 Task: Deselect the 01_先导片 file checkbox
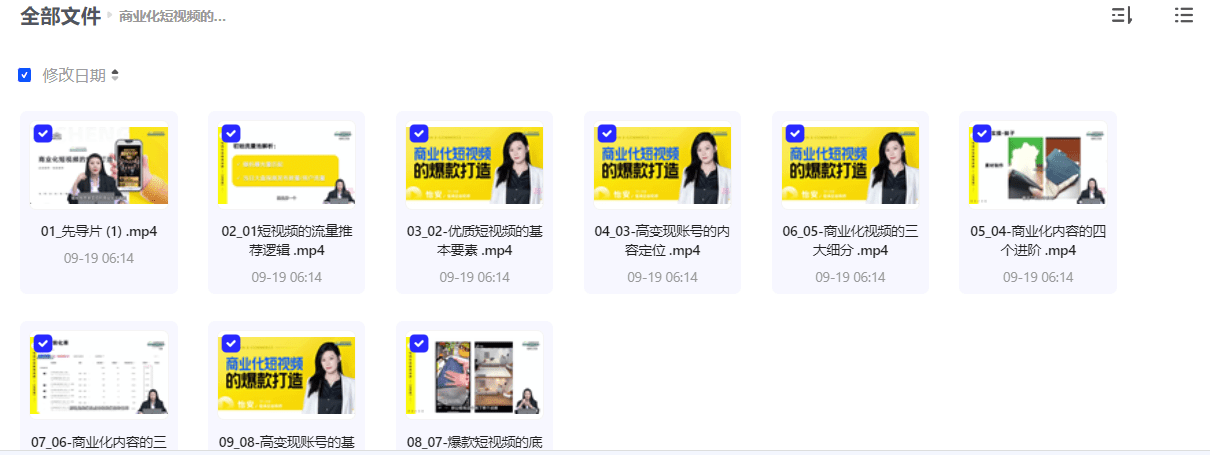pyautogui.click(x=43, y=133)
